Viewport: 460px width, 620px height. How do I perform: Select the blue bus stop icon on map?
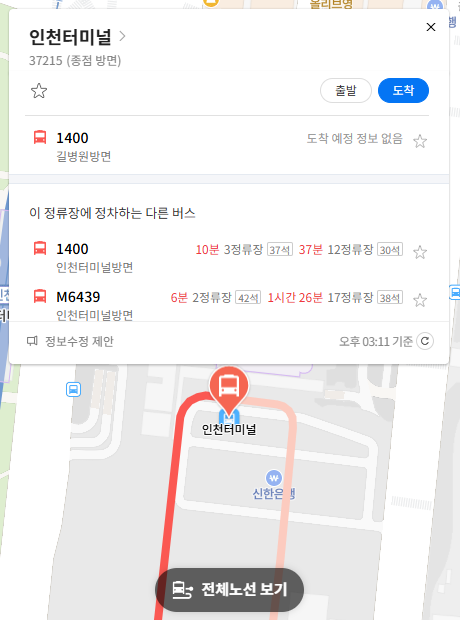point(74,389)
